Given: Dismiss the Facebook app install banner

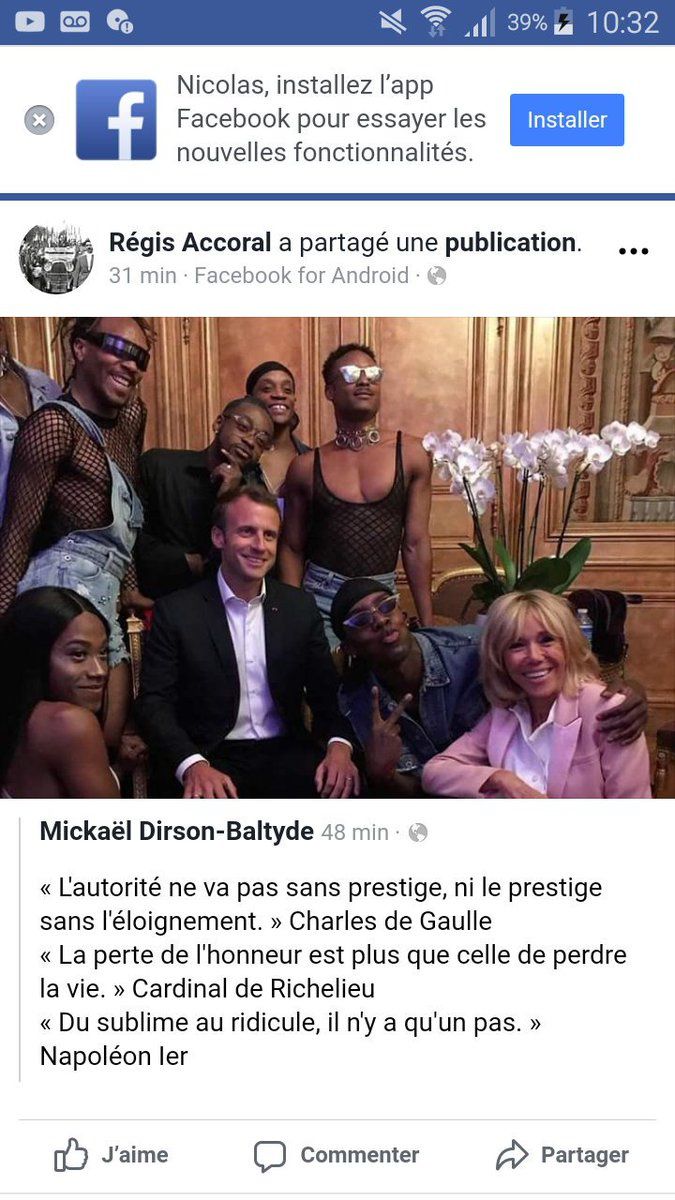Looking at the screenshot, I should point(39,121).
